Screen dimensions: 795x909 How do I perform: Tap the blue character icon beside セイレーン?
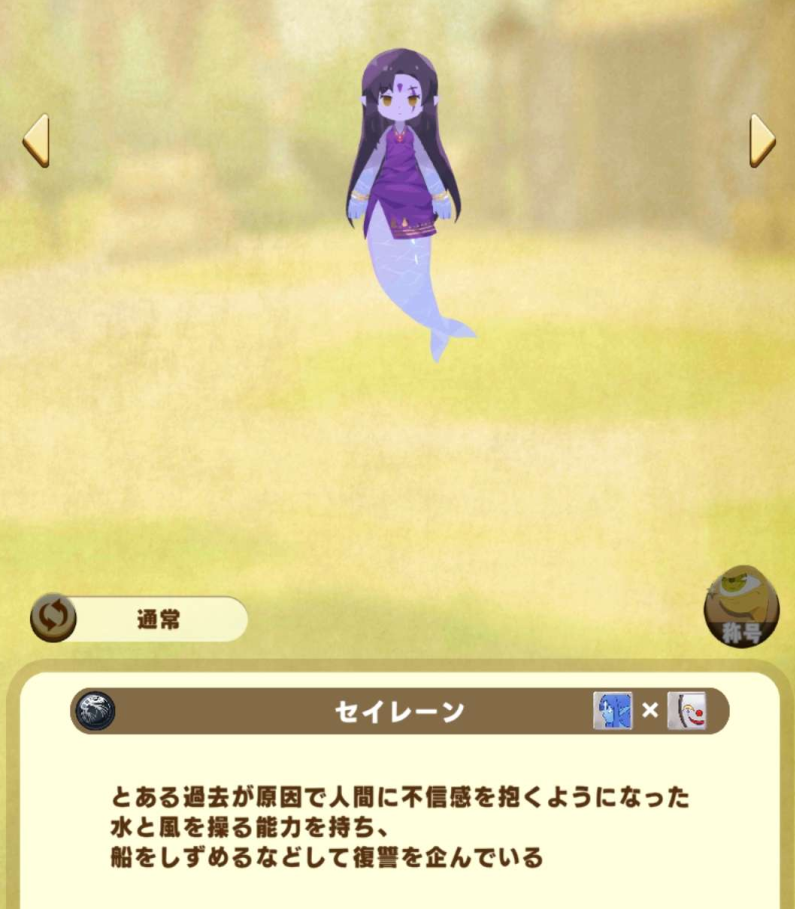[x=612, y=711]
